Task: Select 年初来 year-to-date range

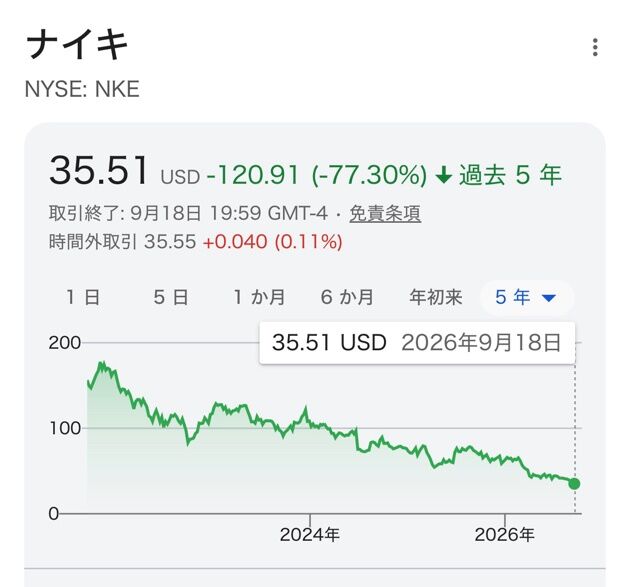Action: [x=436, y=297]
